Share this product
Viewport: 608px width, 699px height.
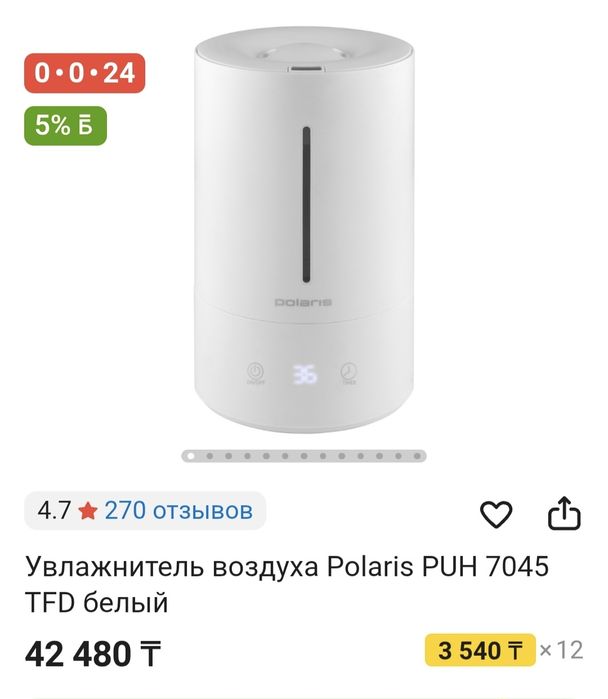[x=564, y=513]
